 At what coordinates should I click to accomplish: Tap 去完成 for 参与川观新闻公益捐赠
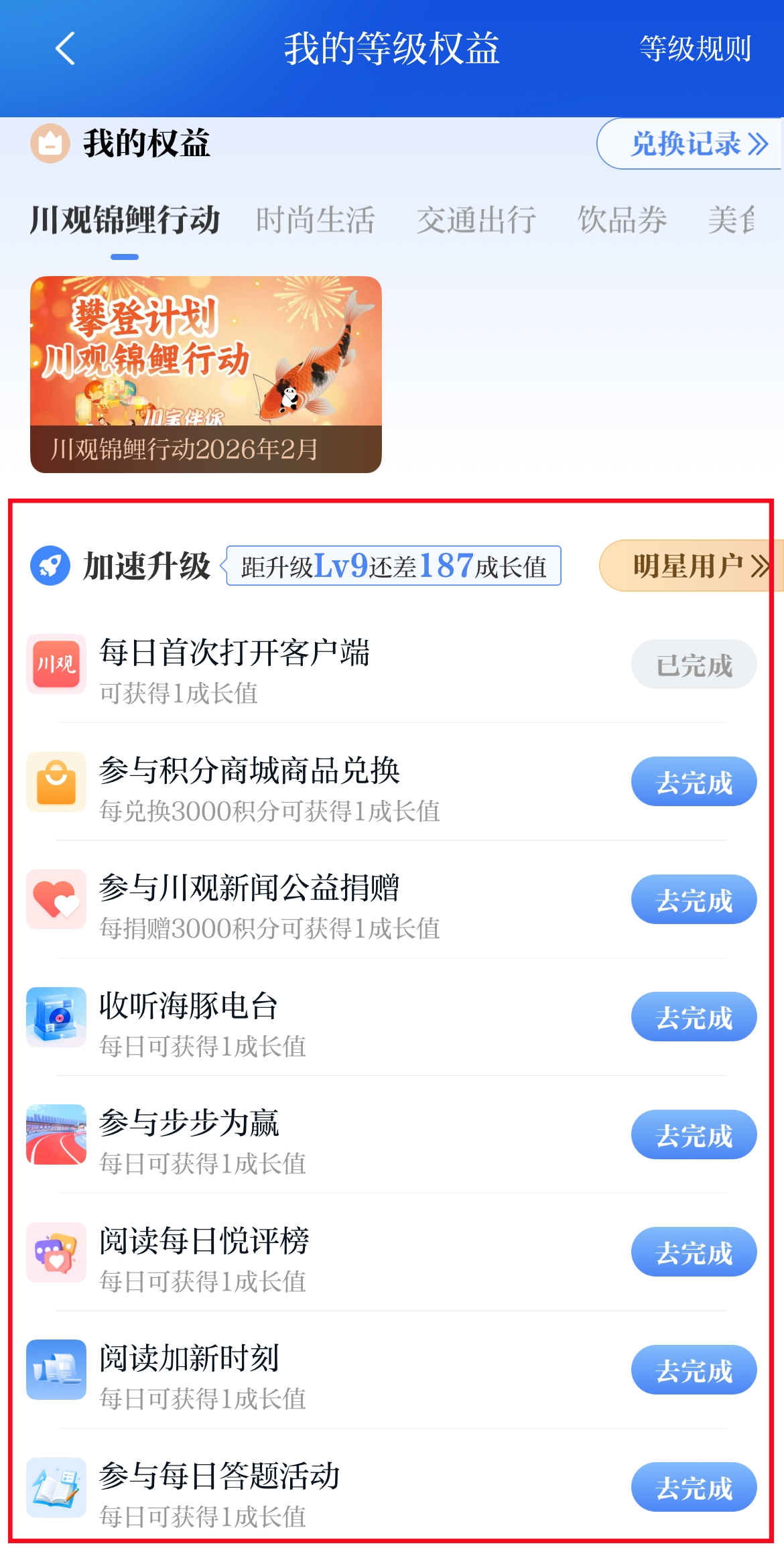point(694,900)
